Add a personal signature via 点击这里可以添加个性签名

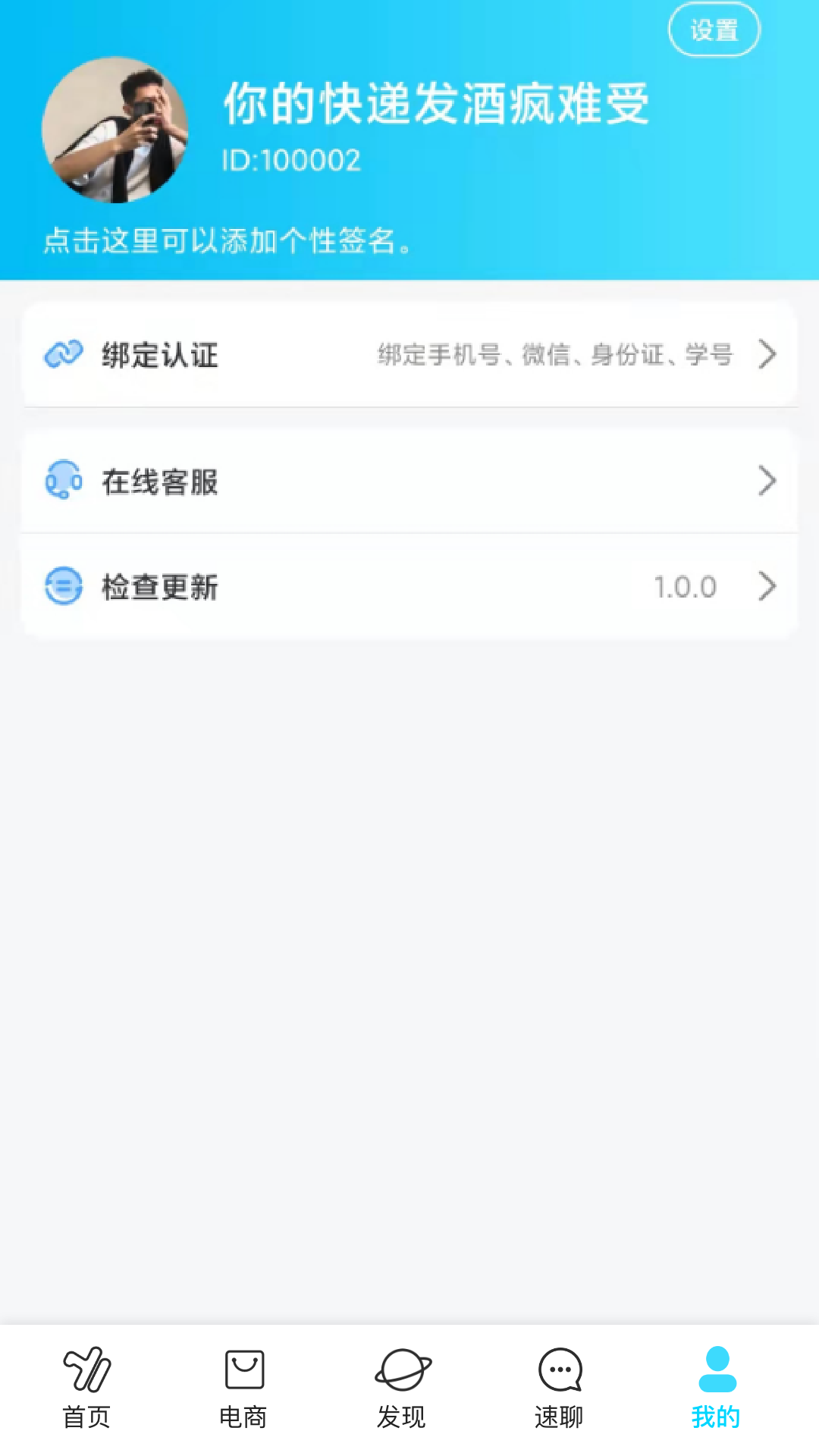coord(227,241)
